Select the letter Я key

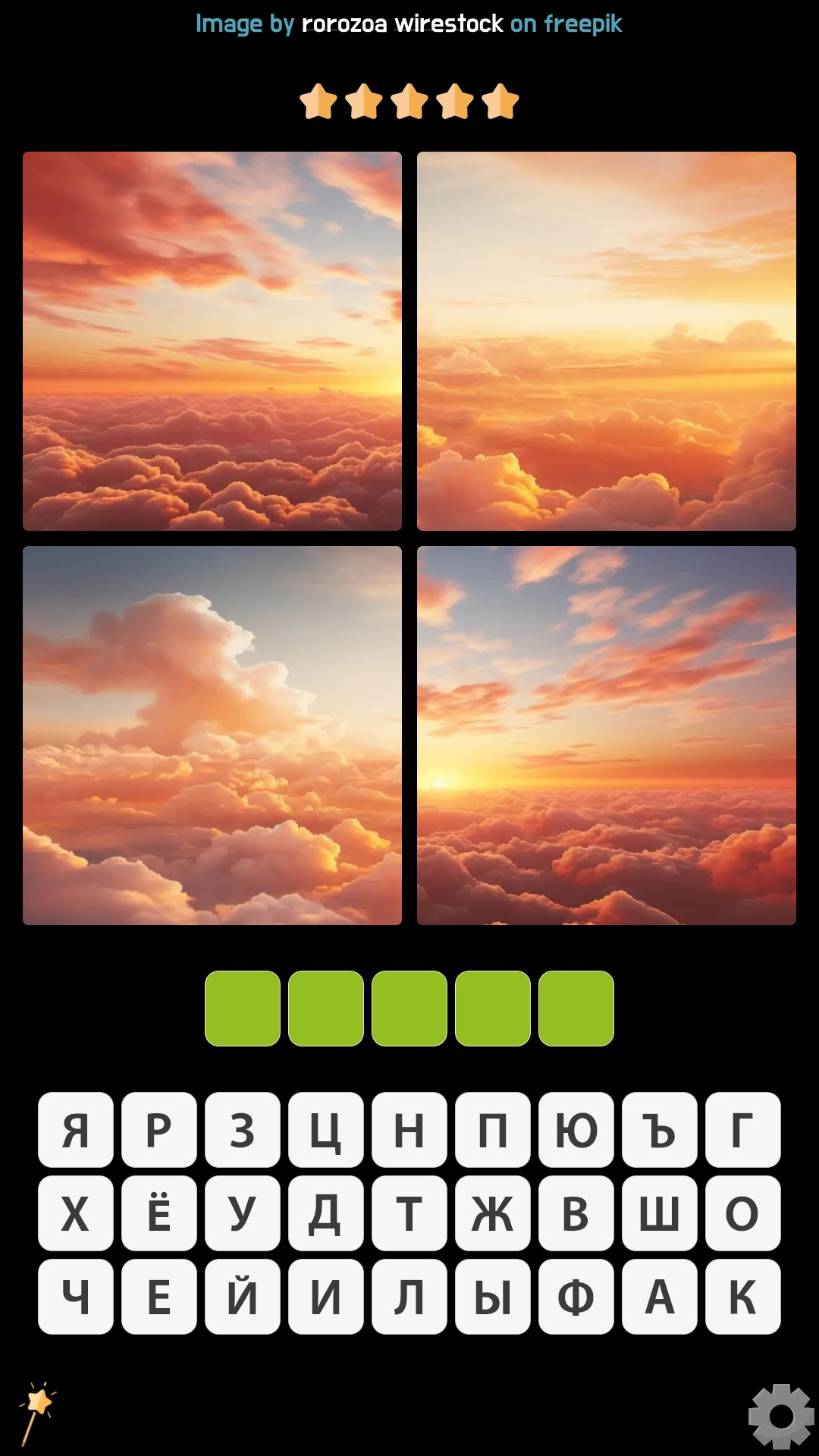76,1130
